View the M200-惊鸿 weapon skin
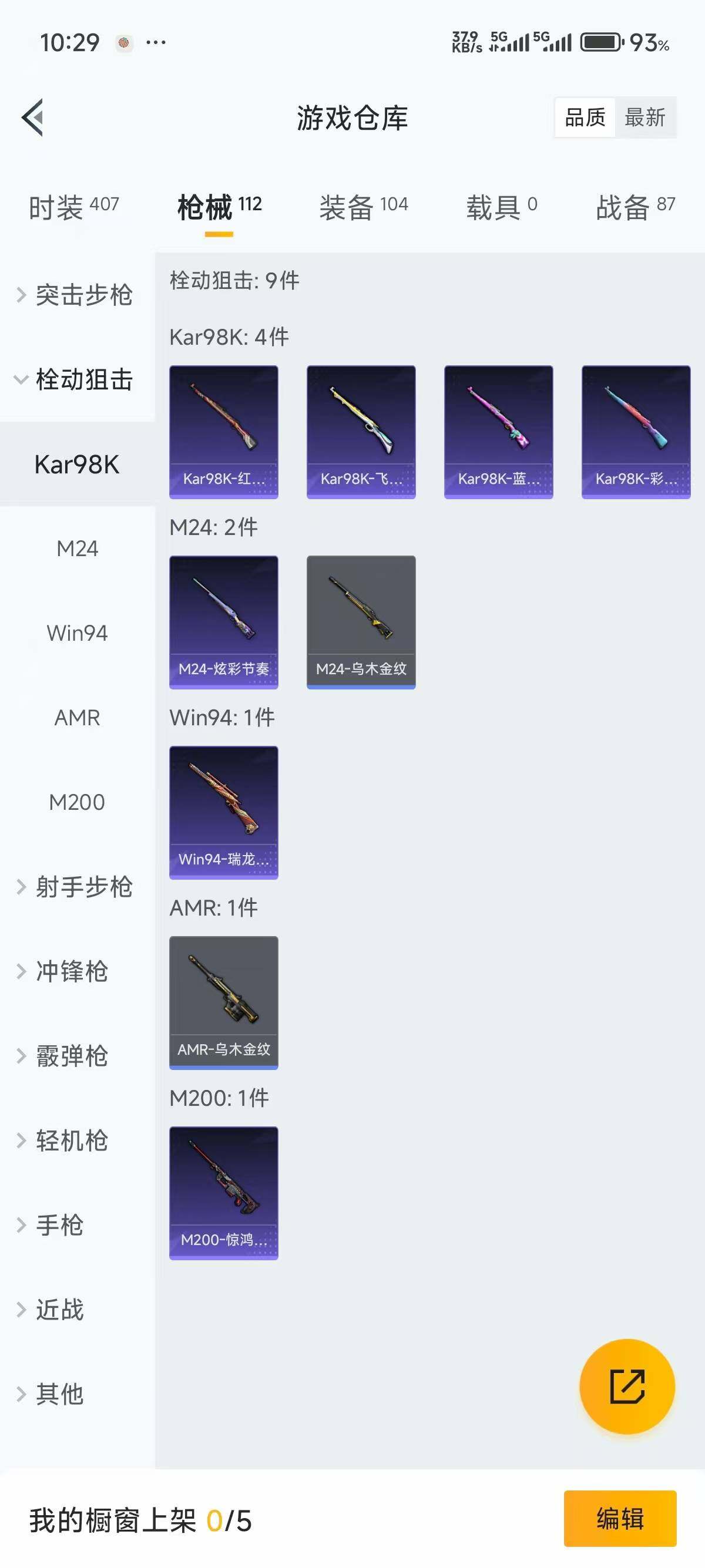 coord(223,1194)
